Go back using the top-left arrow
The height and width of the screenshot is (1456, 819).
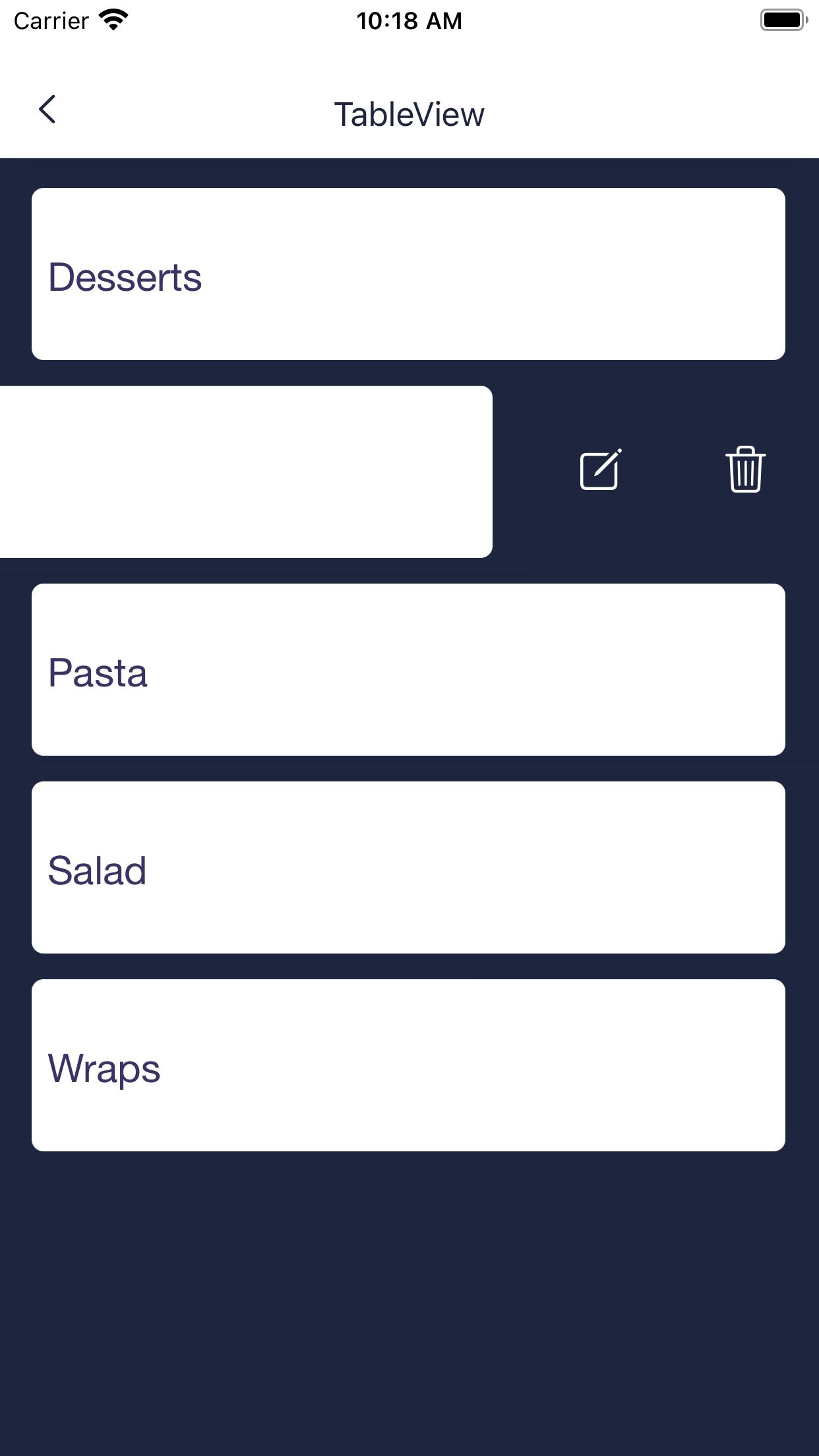47,110
